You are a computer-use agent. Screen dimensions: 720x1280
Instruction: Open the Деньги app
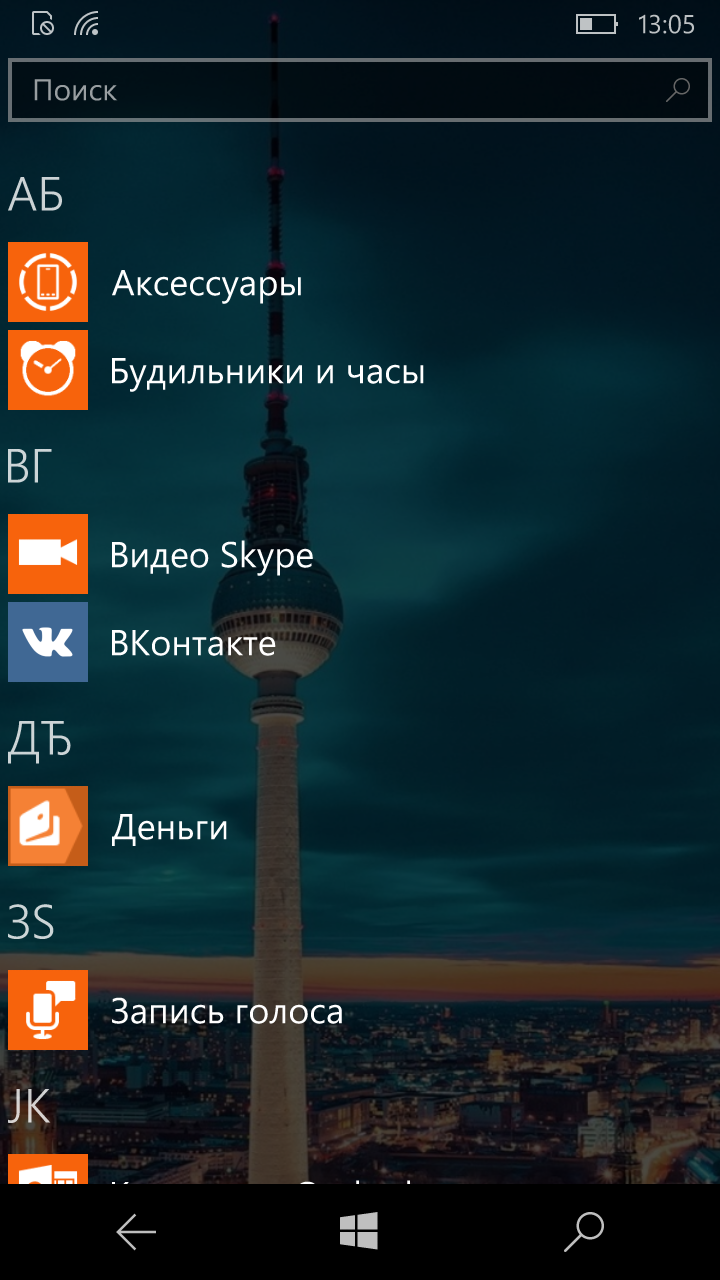(360, 826)
